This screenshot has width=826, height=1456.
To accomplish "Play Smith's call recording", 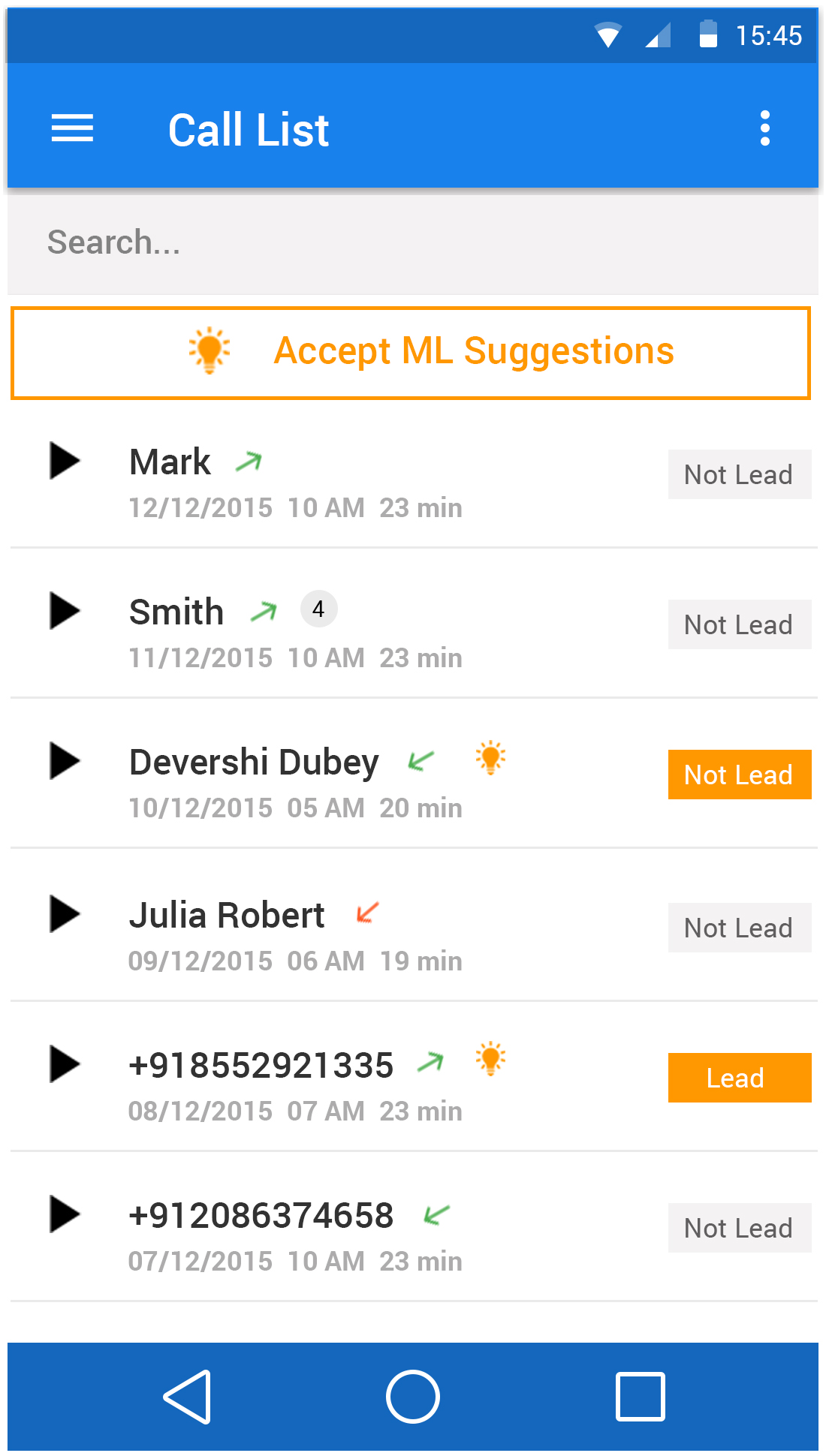I will point(65,610).
